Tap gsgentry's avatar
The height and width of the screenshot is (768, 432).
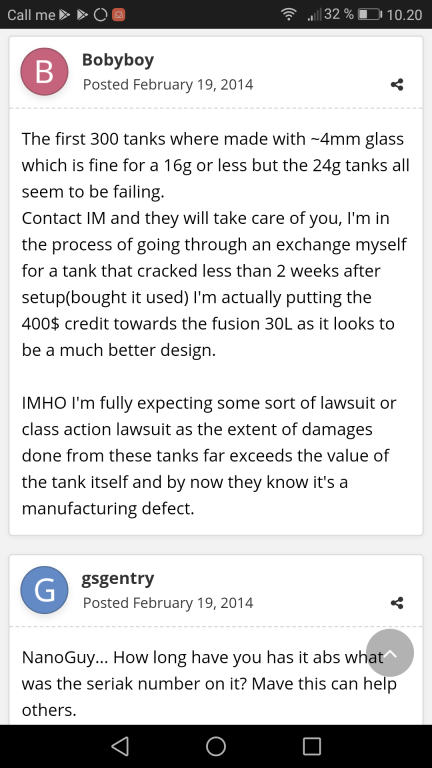(44, 590)
